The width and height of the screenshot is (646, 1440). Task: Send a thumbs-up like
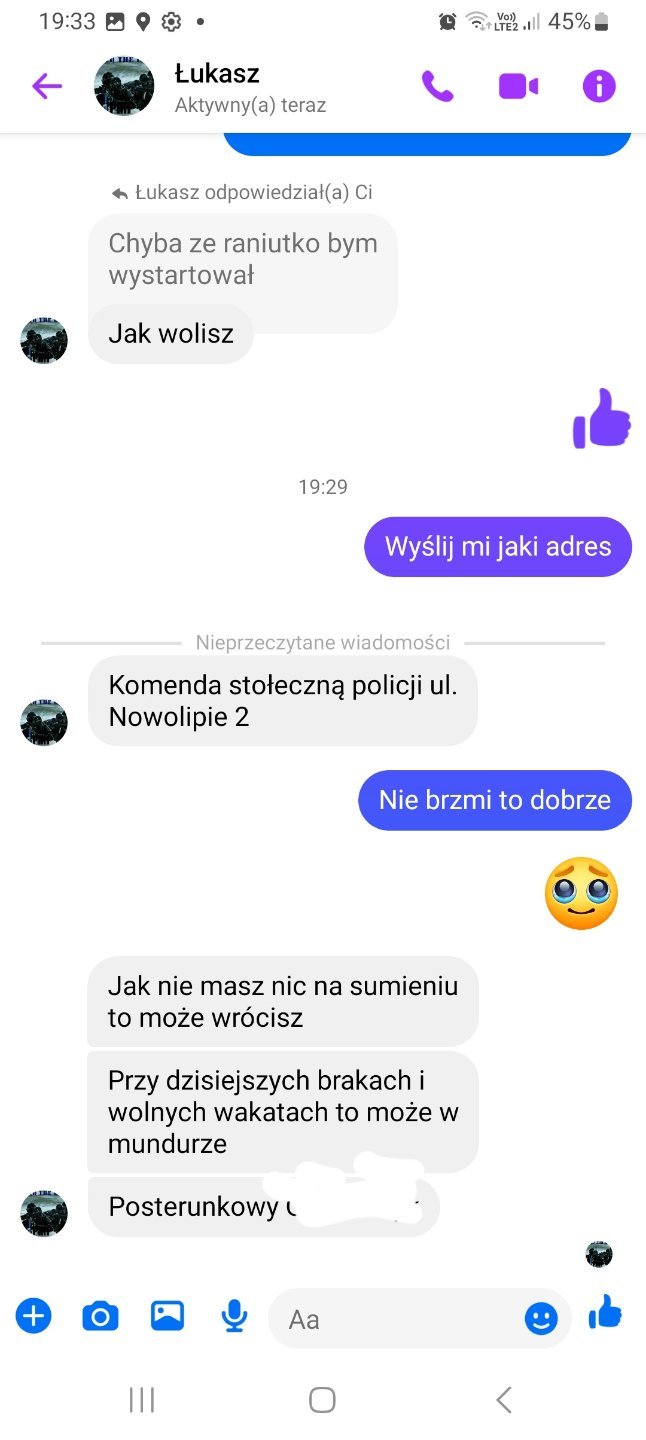(x=605, y=1313)
